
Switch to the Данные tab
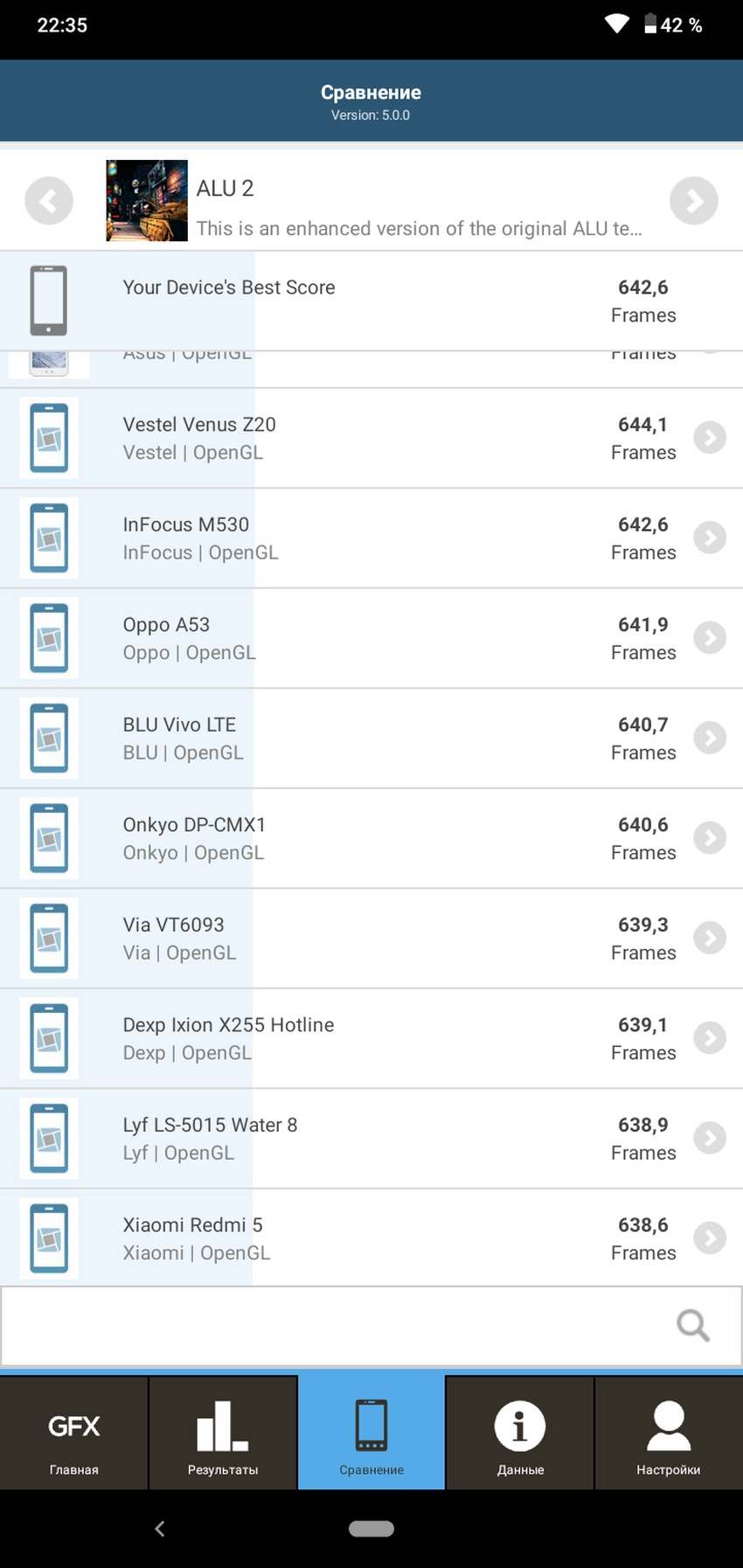[520, 1433]
